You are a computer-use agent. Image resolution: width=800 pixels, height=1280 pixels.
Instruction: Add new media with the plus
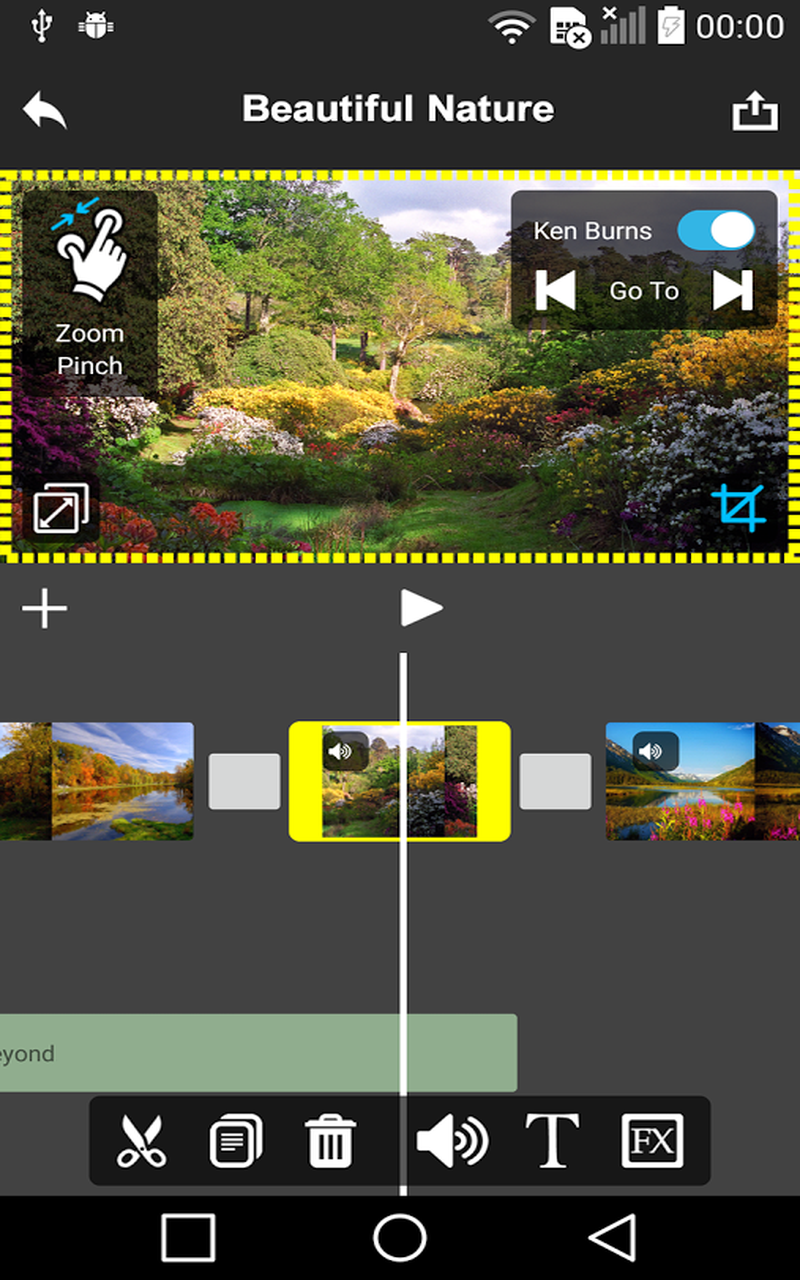tap(45, 608)
